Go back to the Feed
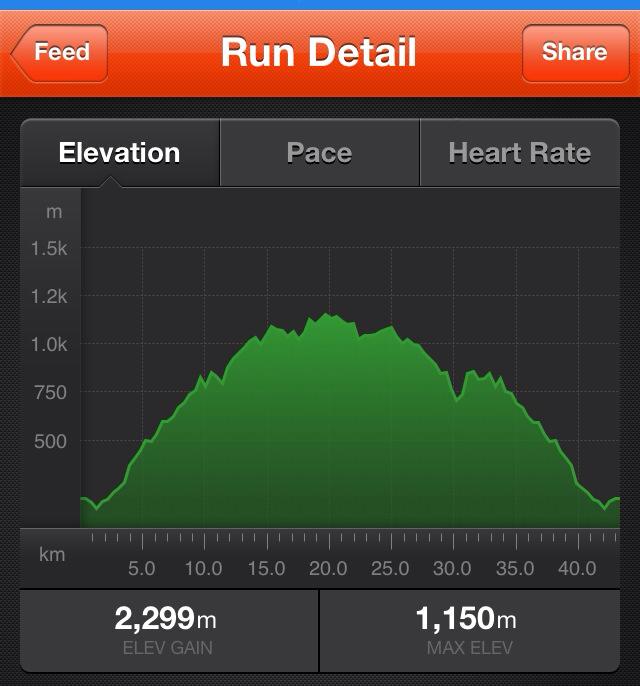Screen dimensions: 640x686 pyautogui.click(x=60, y=52)
